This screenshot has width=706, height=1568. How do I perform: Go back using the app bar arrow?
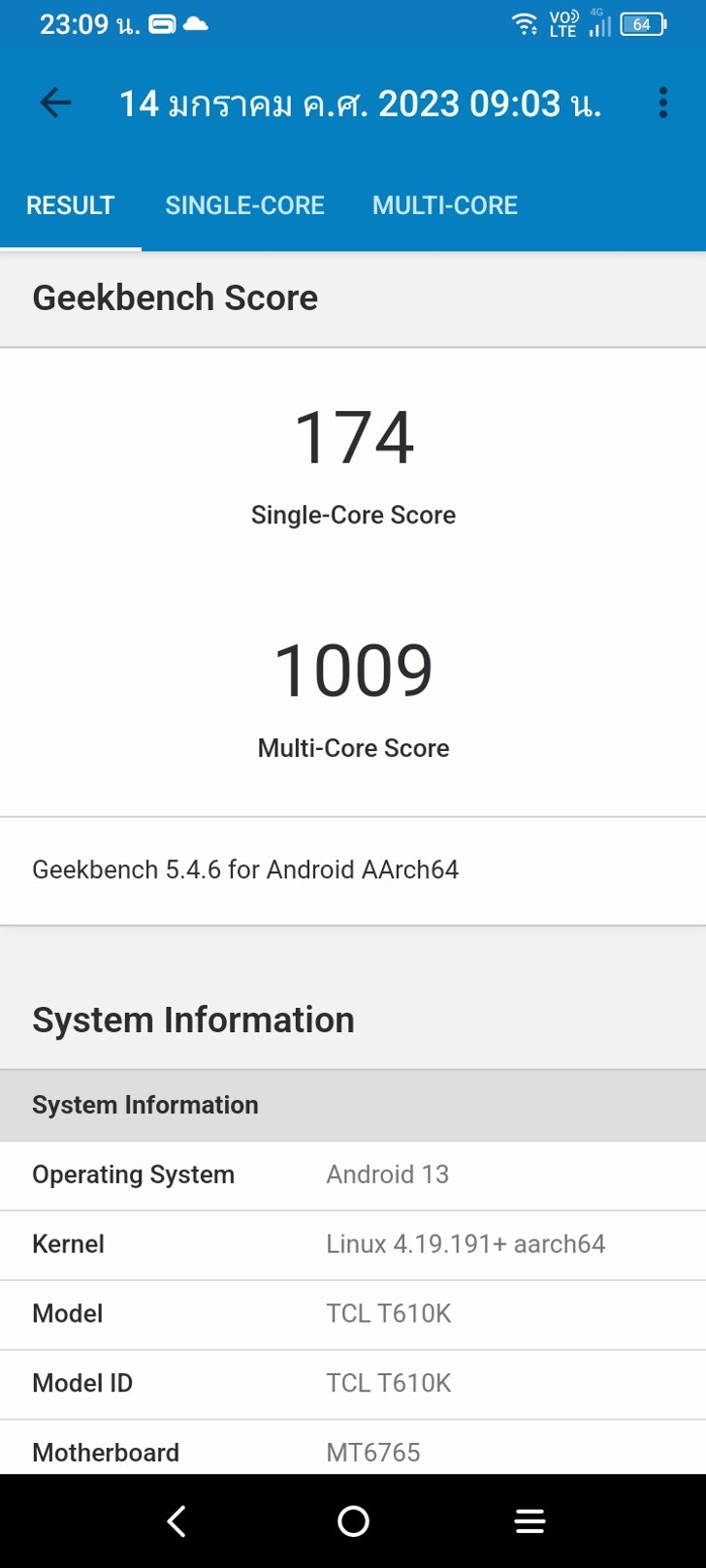pos(55,103)
